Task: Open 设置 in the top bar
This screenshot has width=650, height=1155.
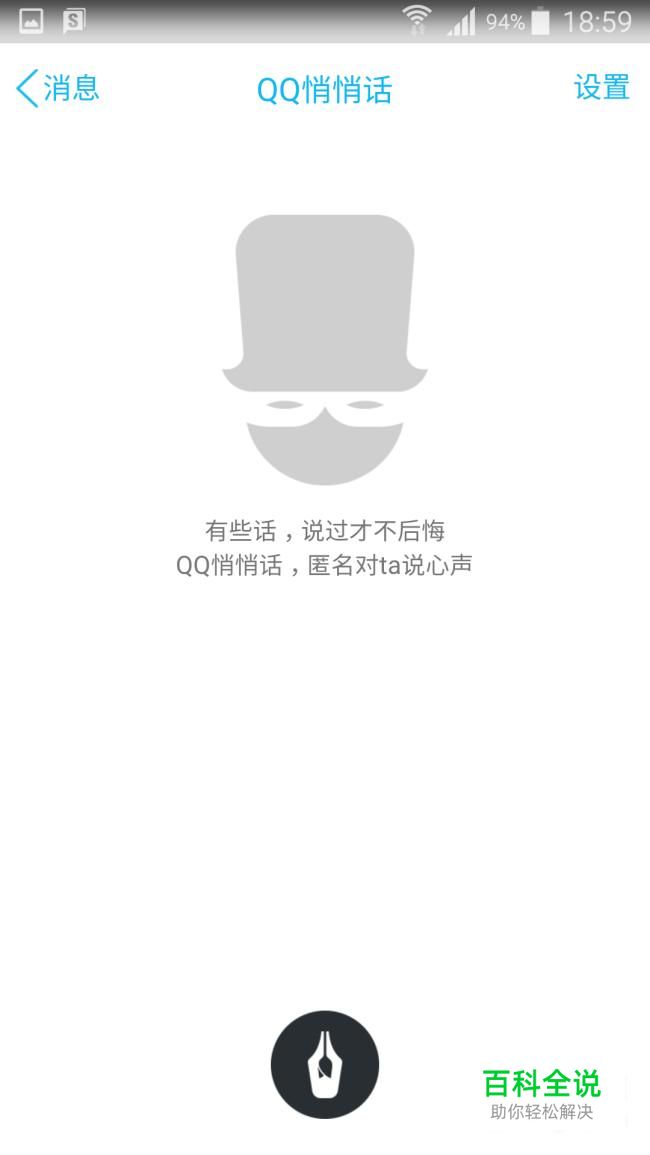Action: [x=601, y=88]
